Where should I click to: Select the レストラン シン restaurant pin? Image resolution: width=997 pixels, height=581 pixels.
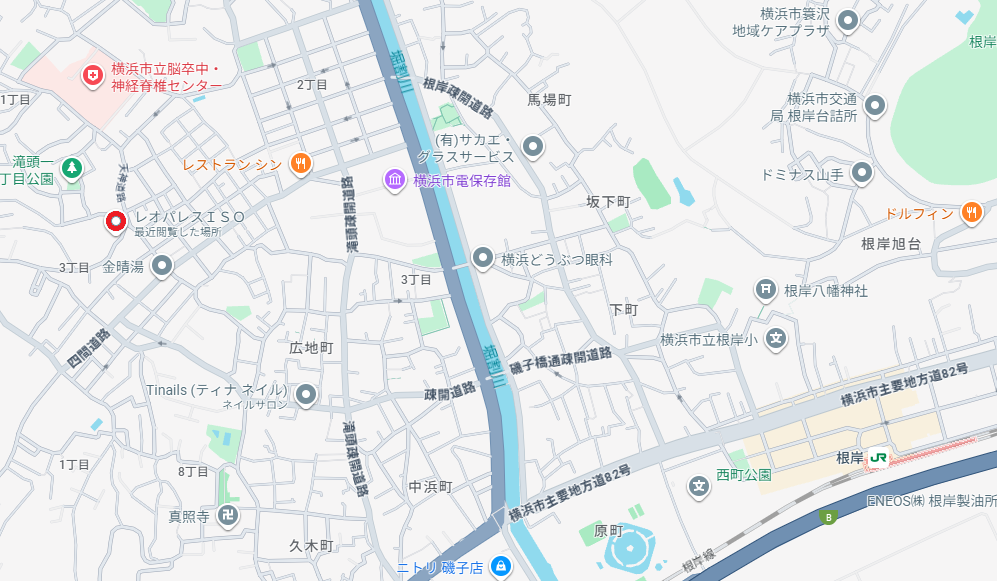[x=300, y=164]
